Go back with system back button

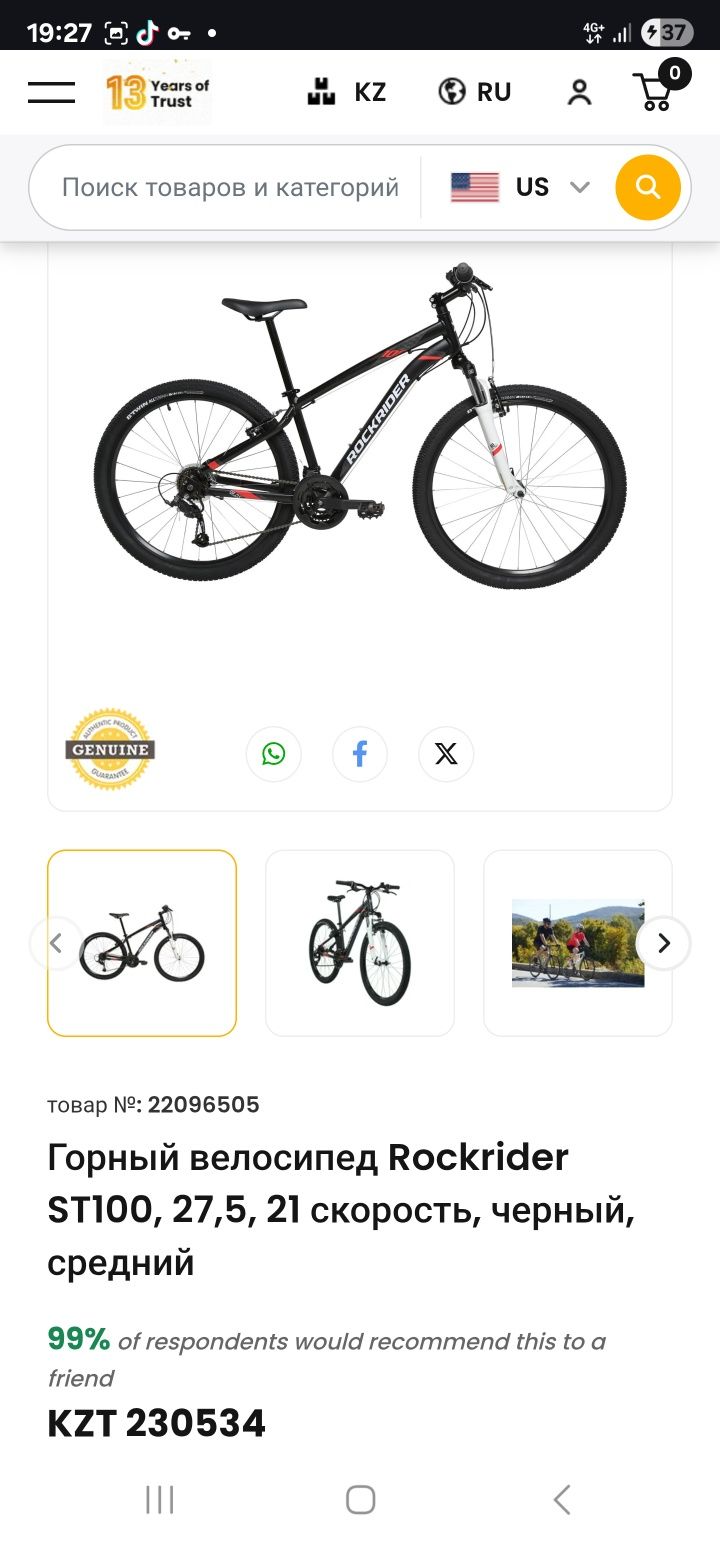pyautogui.click(x=562, y=1499)
